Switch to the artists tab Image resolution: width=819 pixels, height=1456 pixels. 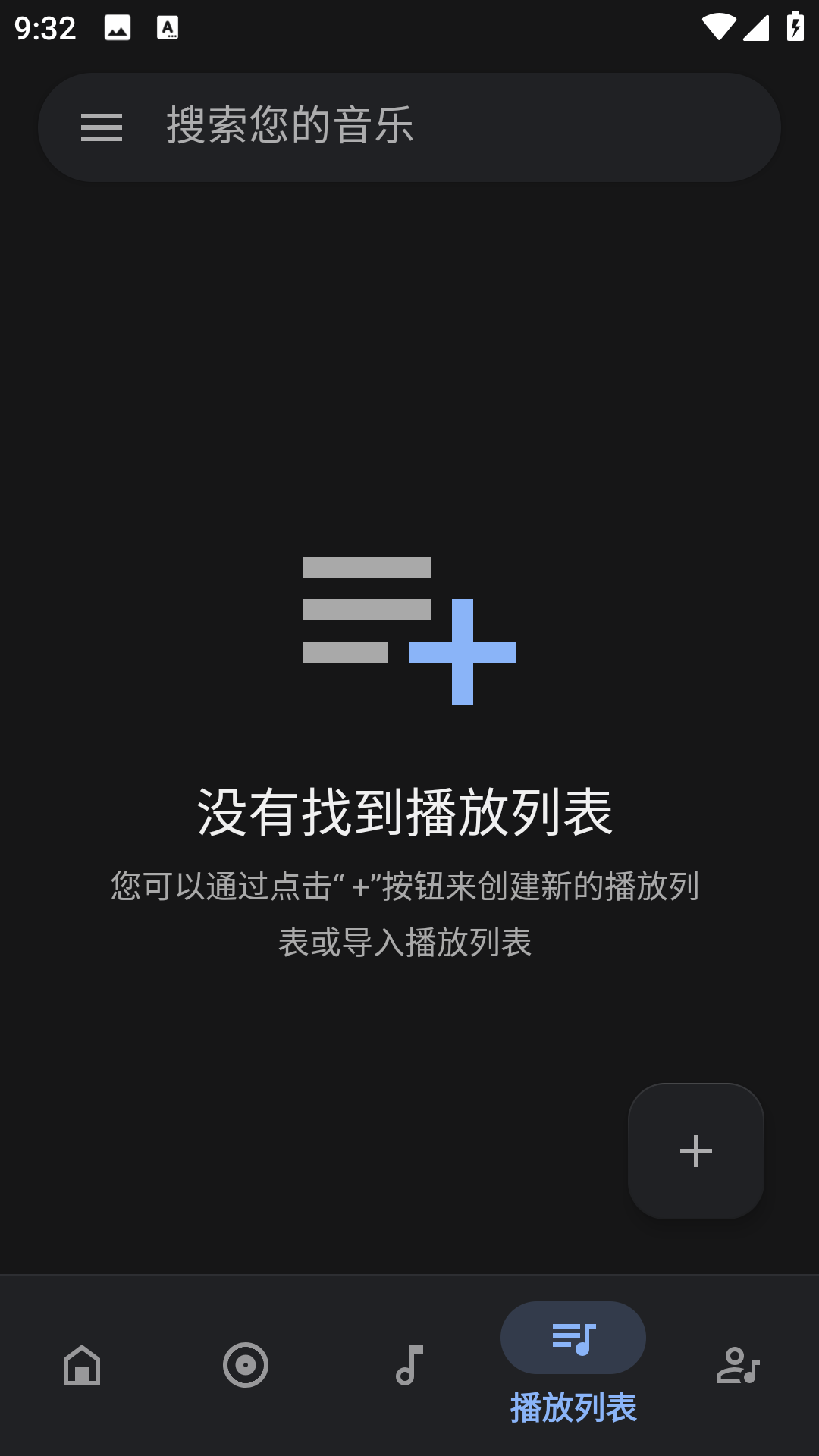point(737,1365)
